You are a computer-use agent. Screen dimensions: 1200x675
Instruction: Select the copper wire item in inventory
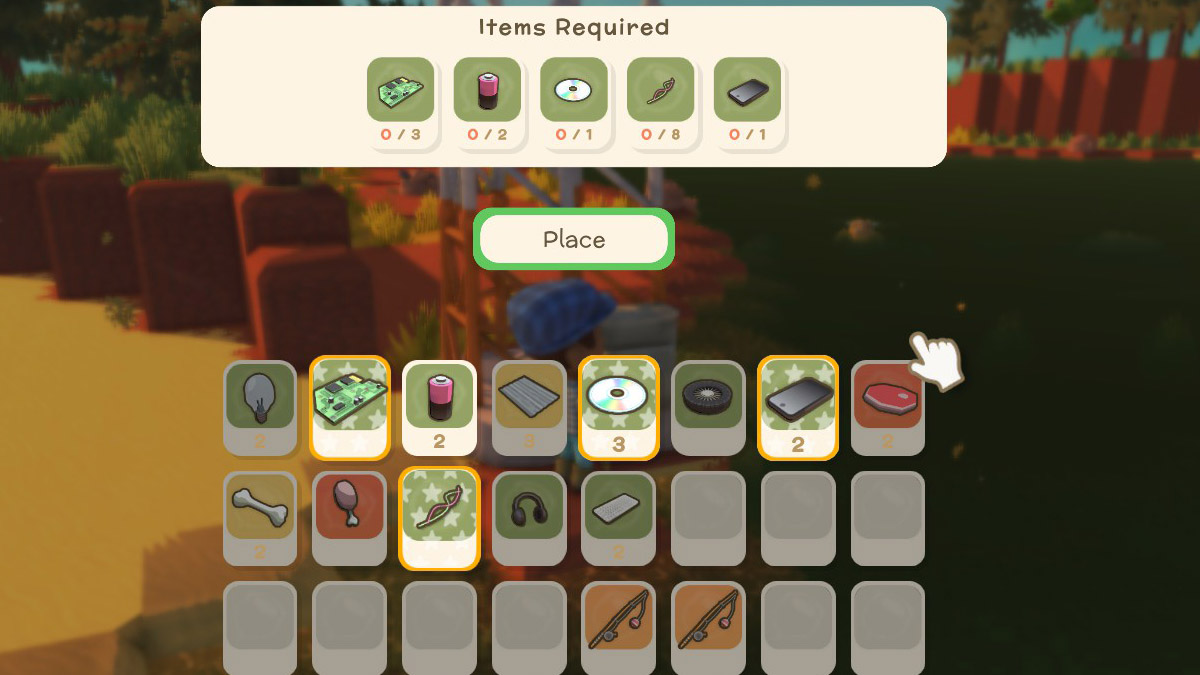tap(439, 517)
